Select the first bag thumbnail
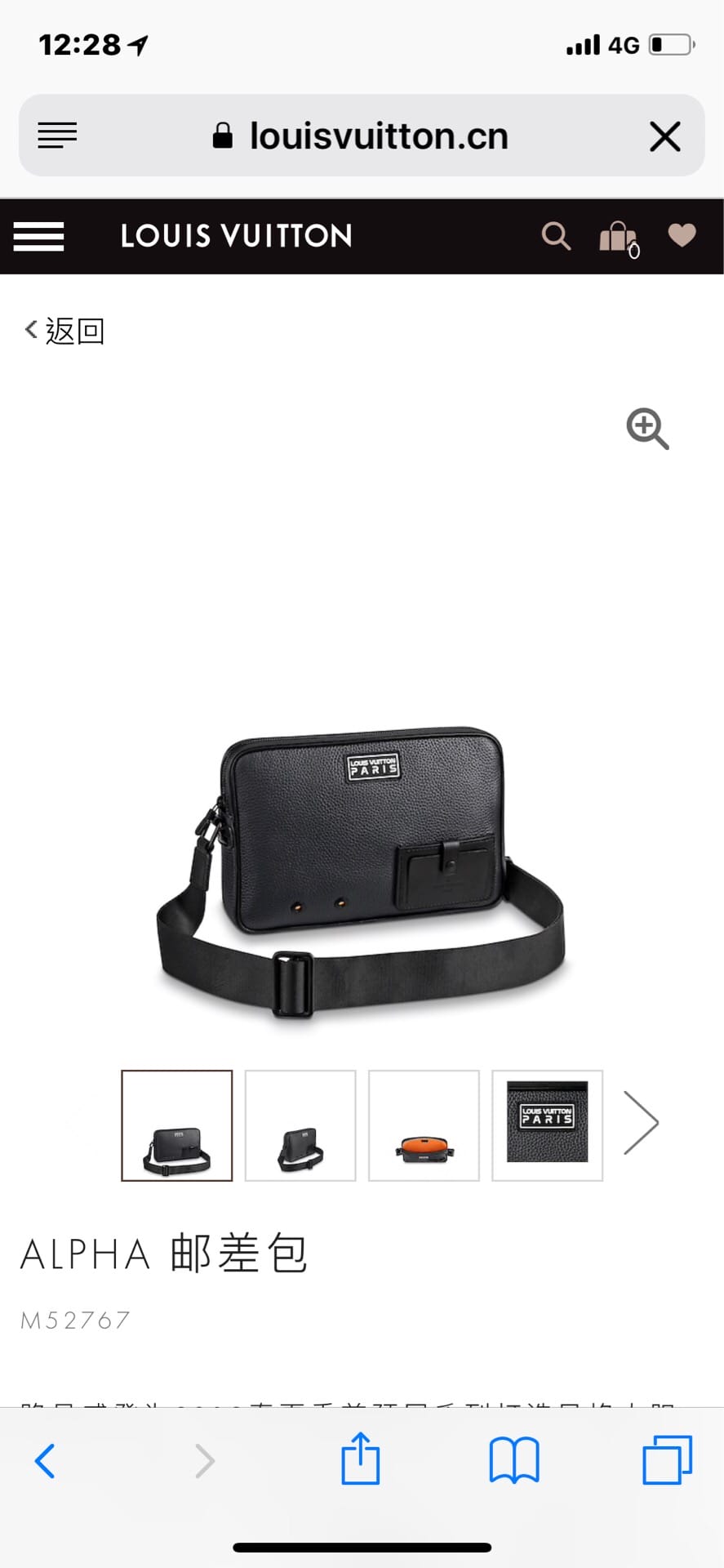The image size is (724, 1568). [177, 1125]
